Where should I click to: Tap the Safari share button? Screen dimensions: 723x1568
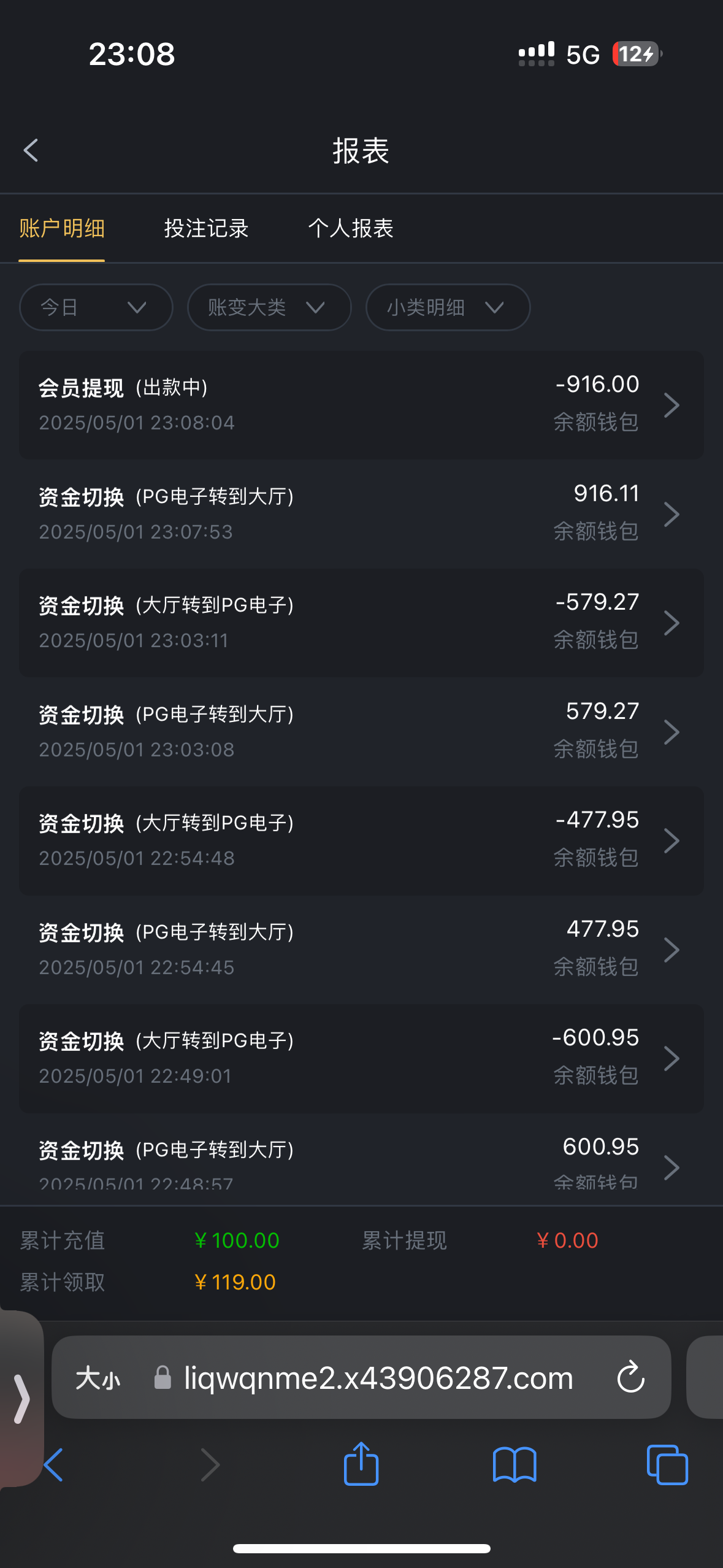pyautogui.click(x=361, y=1464)
